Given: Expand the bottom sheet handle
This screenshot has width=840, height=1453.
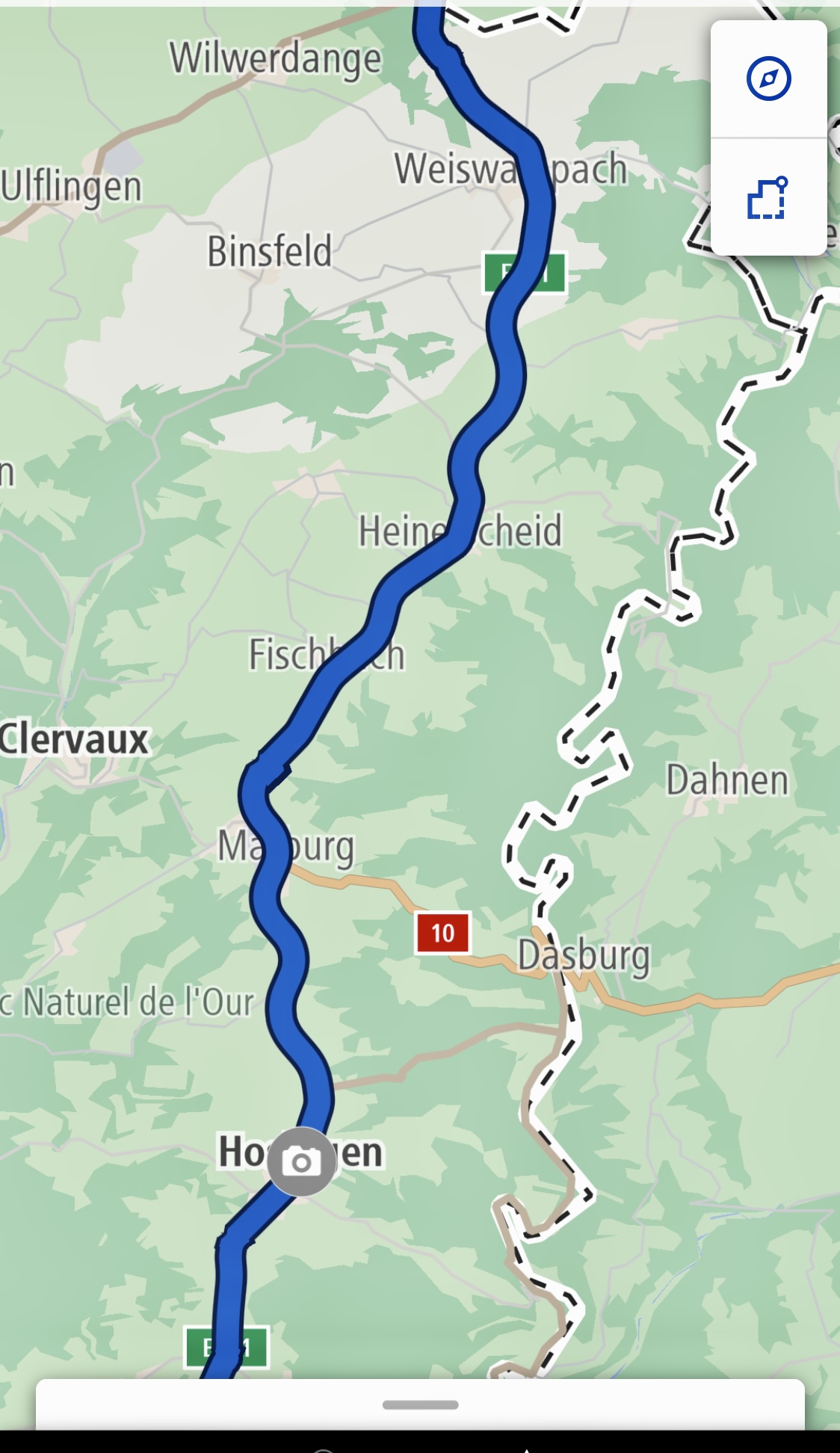Looking at the screenshot, I should 420,1404.
